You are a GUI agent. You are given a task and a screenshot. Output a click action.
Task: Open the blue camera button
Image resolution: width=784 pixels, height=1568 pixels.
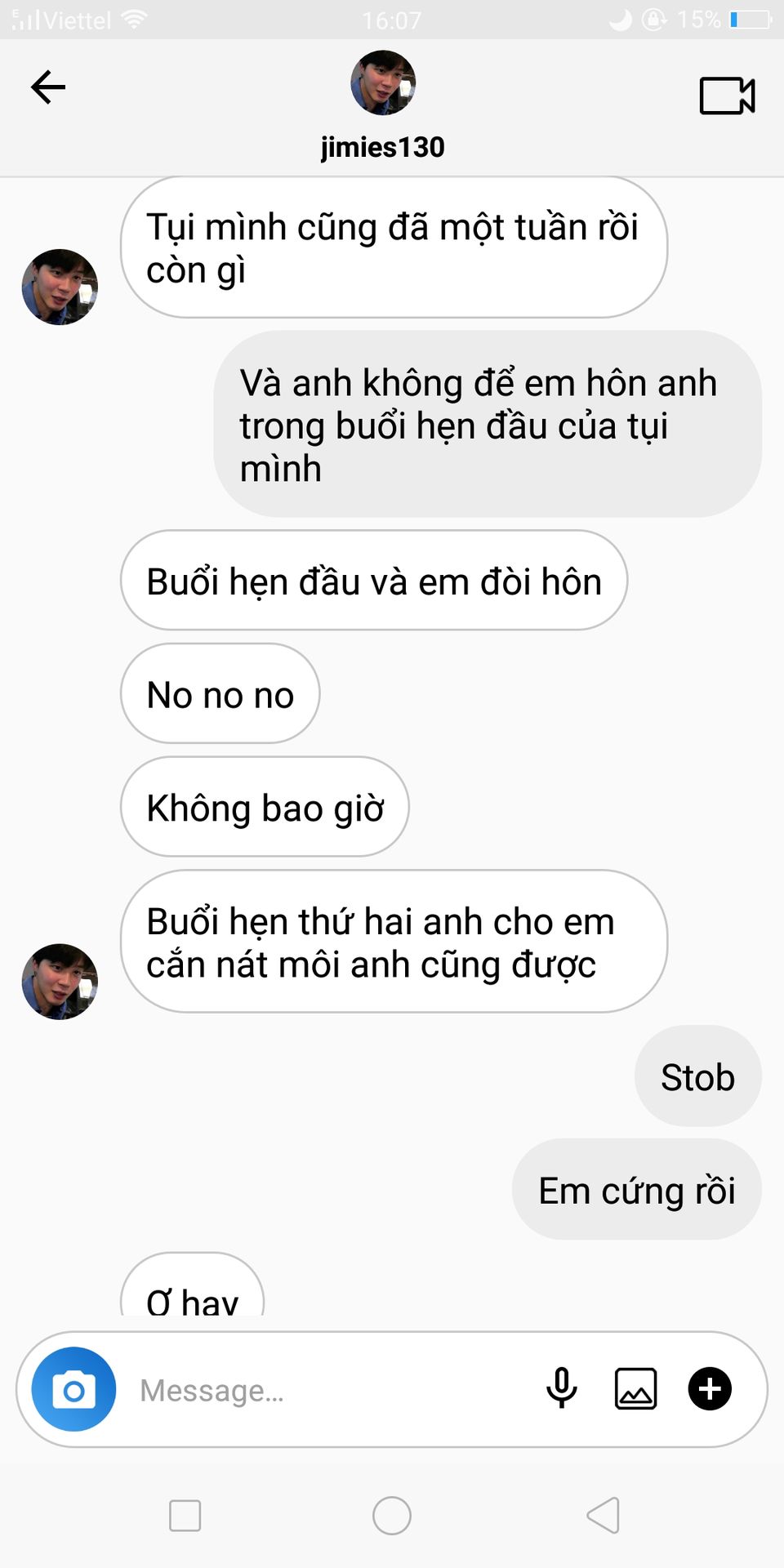[x=73, y=1389]
